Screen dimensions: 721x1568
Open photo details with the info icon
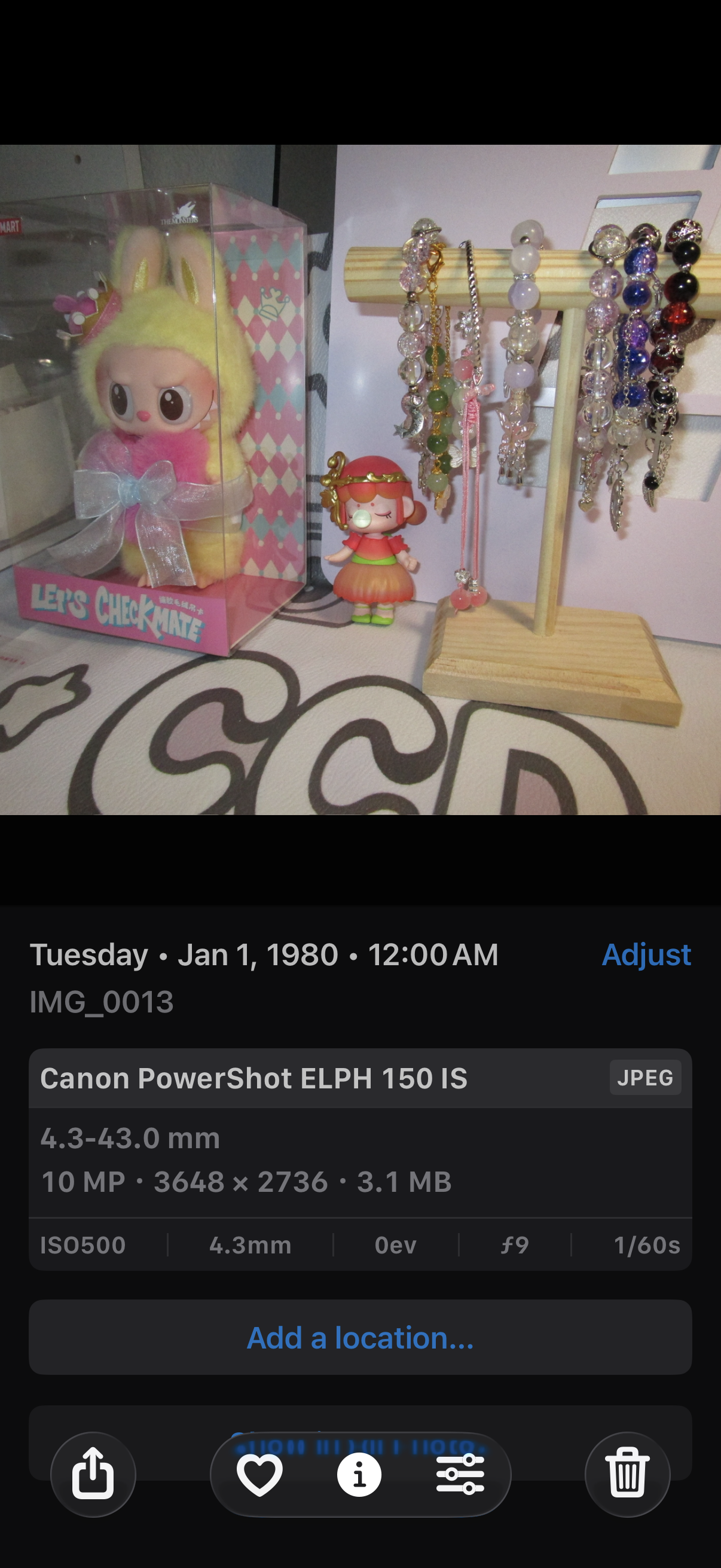[x=360, y=1474]
